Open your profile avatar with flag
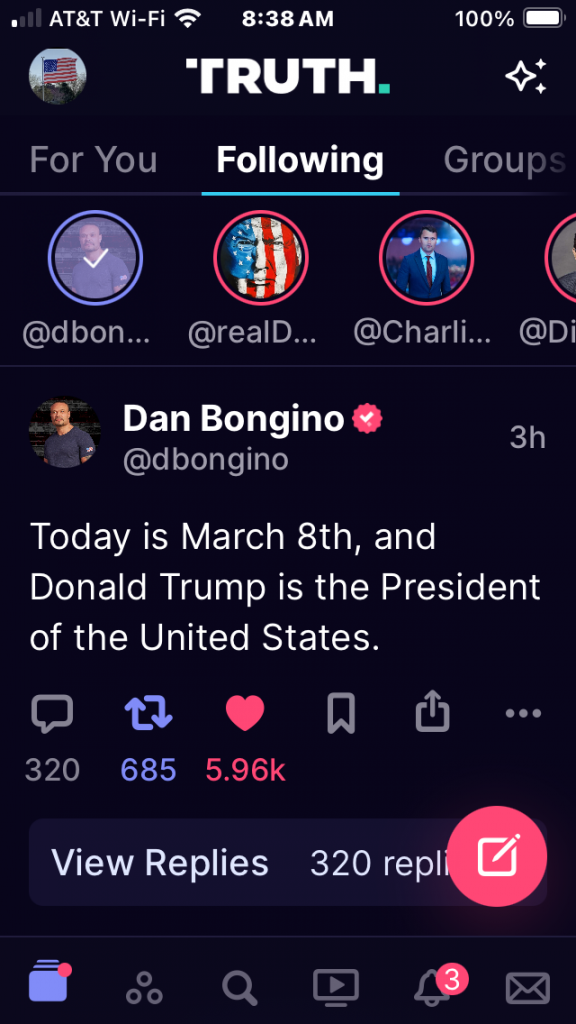 click(x=57, y=76)
